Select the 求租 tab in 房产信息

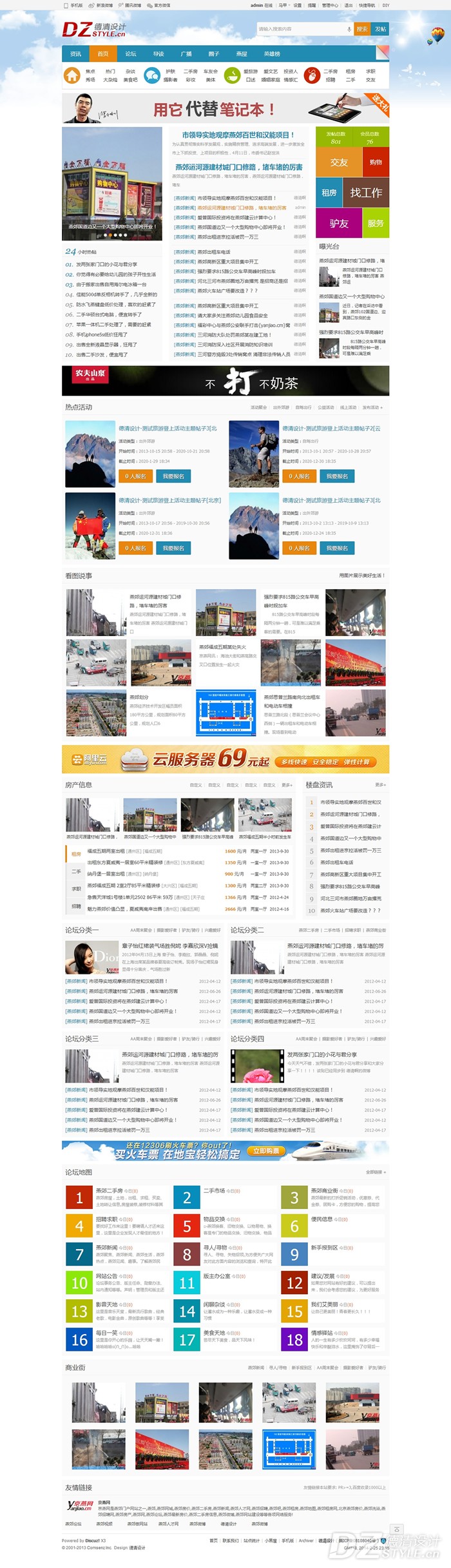[76, 889]
